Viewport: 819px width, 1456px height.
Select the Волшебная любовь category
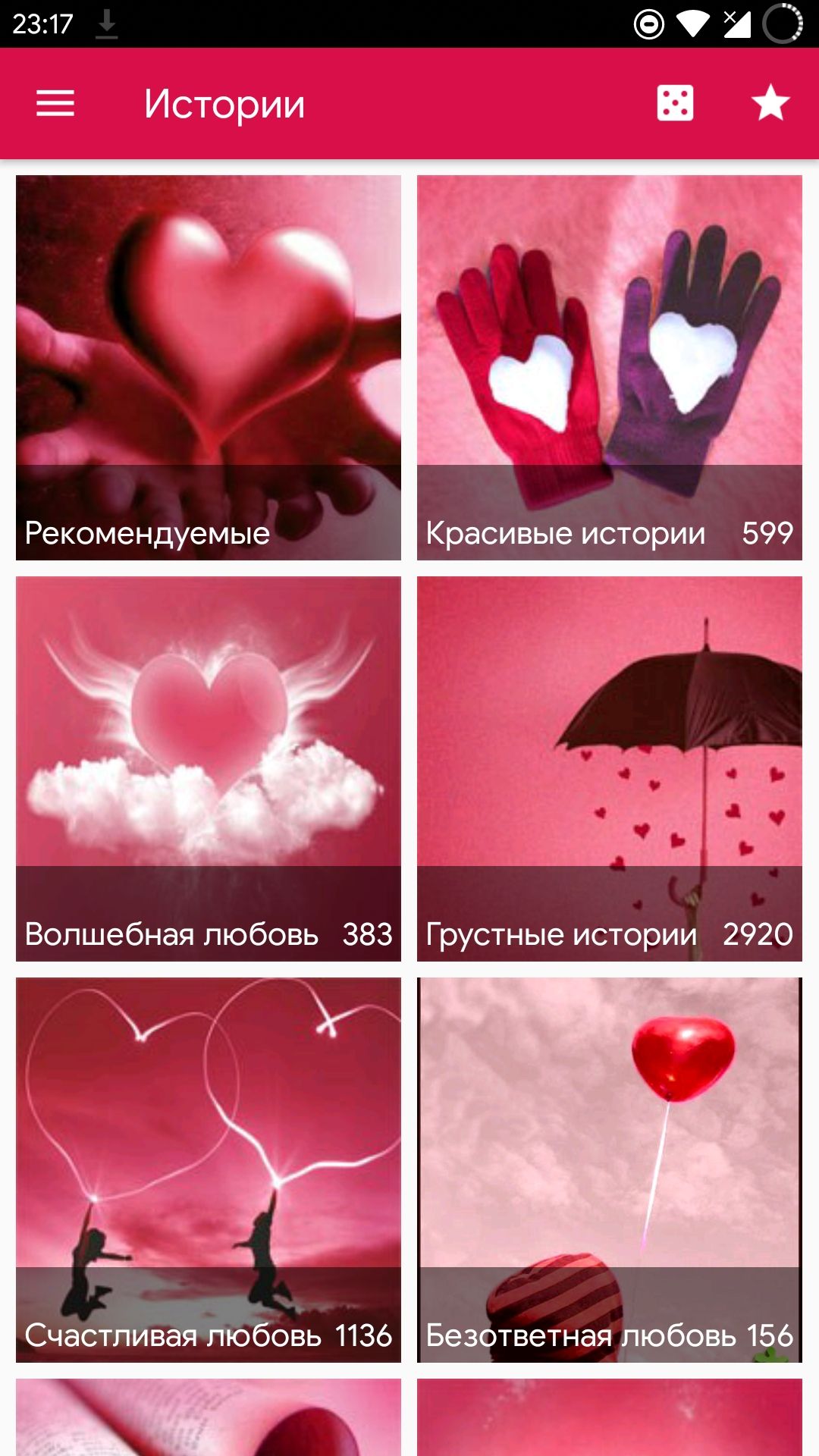pyautogui.click(x=209, y=769)
